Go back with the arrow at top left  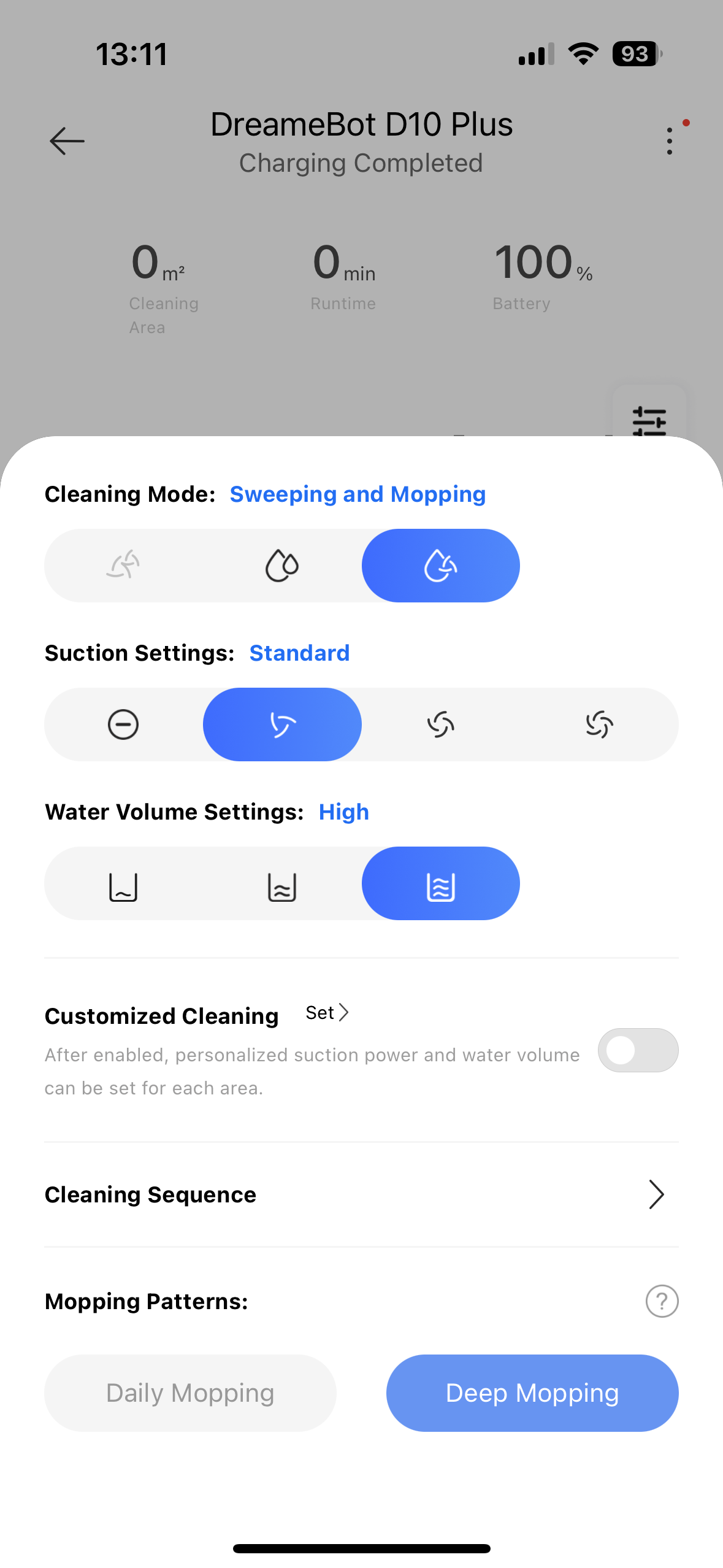click(x=67, y=140)
